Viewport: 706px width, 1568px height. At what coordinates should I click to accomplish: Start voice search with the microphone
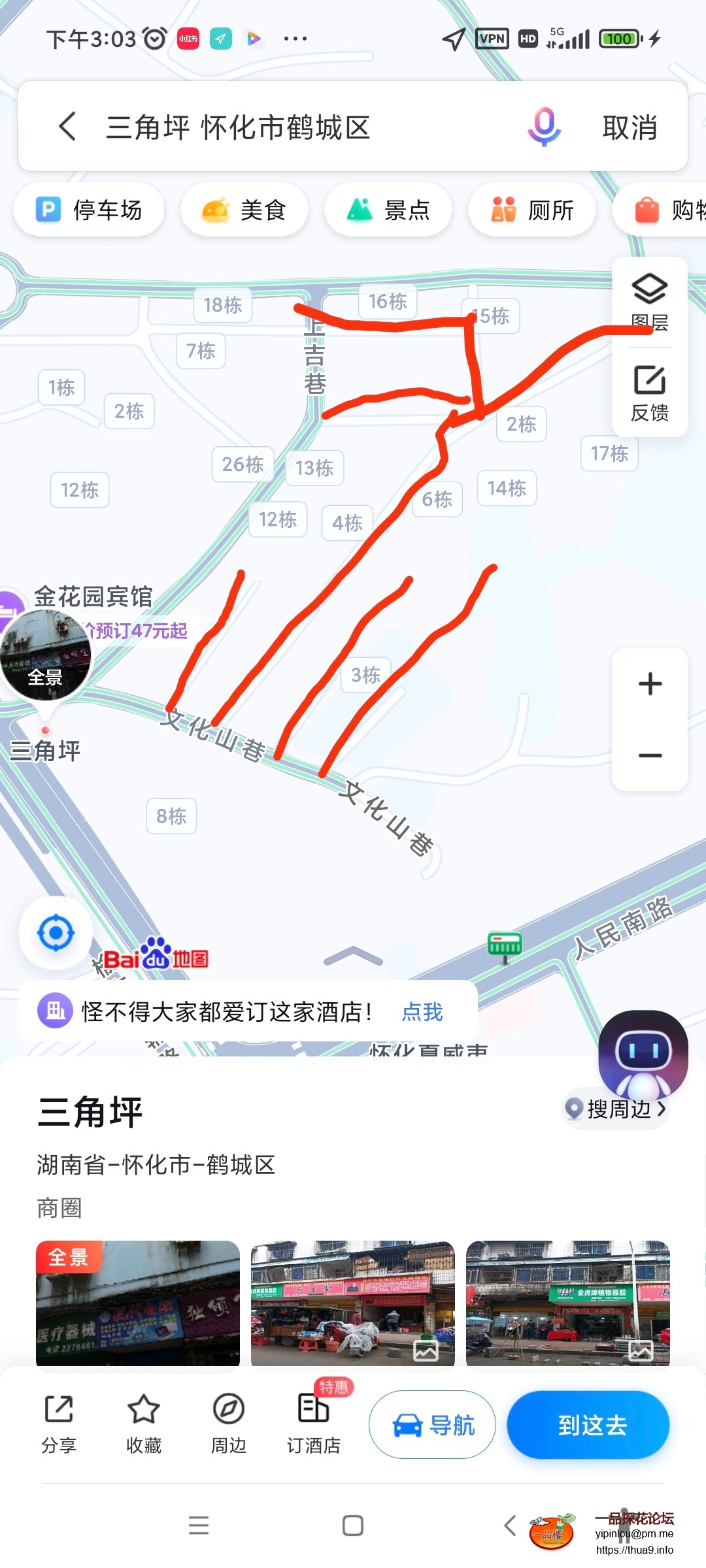click(544, 127)
